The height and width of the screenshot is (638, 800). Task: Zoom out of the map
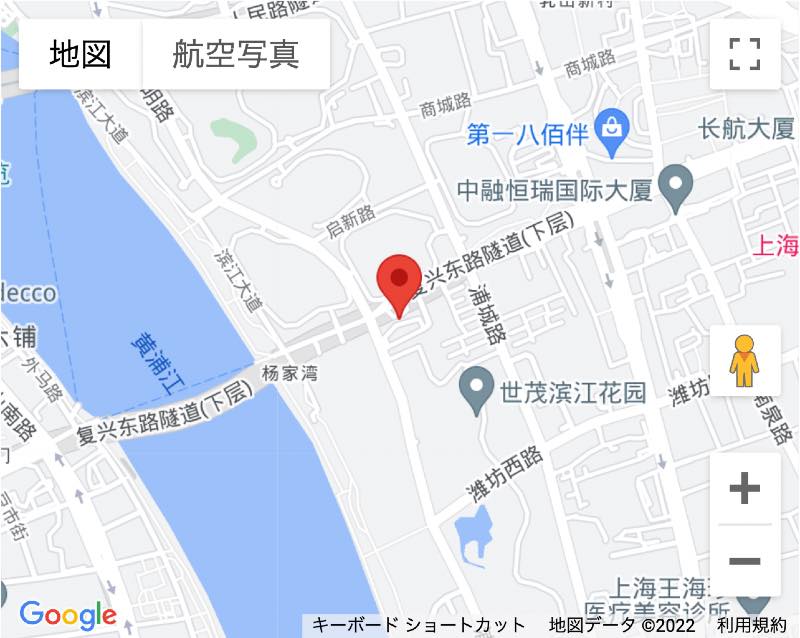745,560
